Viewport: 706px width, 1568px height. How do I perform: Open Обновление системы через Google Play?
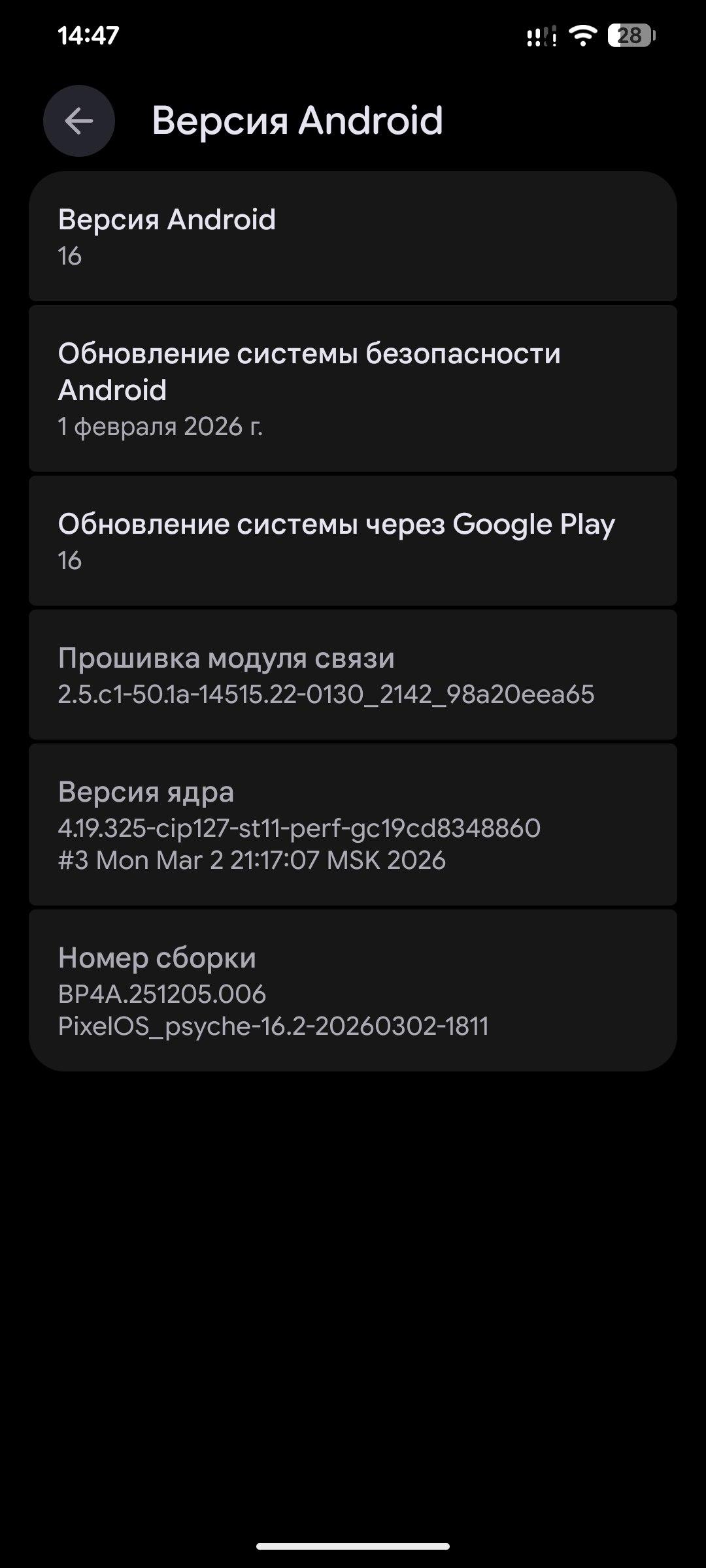click(353, 541)
